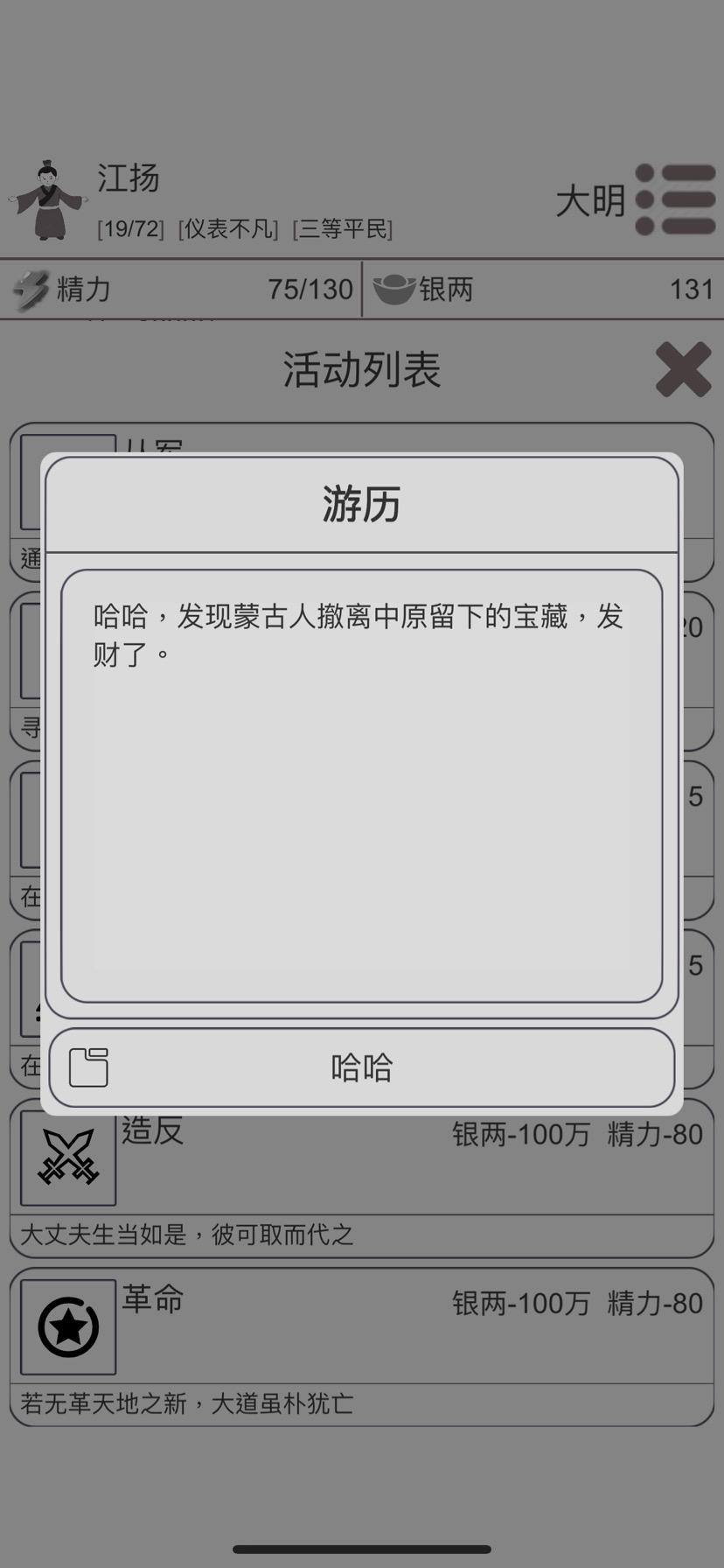Open 江扬 character profile
Image resolution: width=724 pixels, height=1568 pixels.
click(x=50, y=200)
